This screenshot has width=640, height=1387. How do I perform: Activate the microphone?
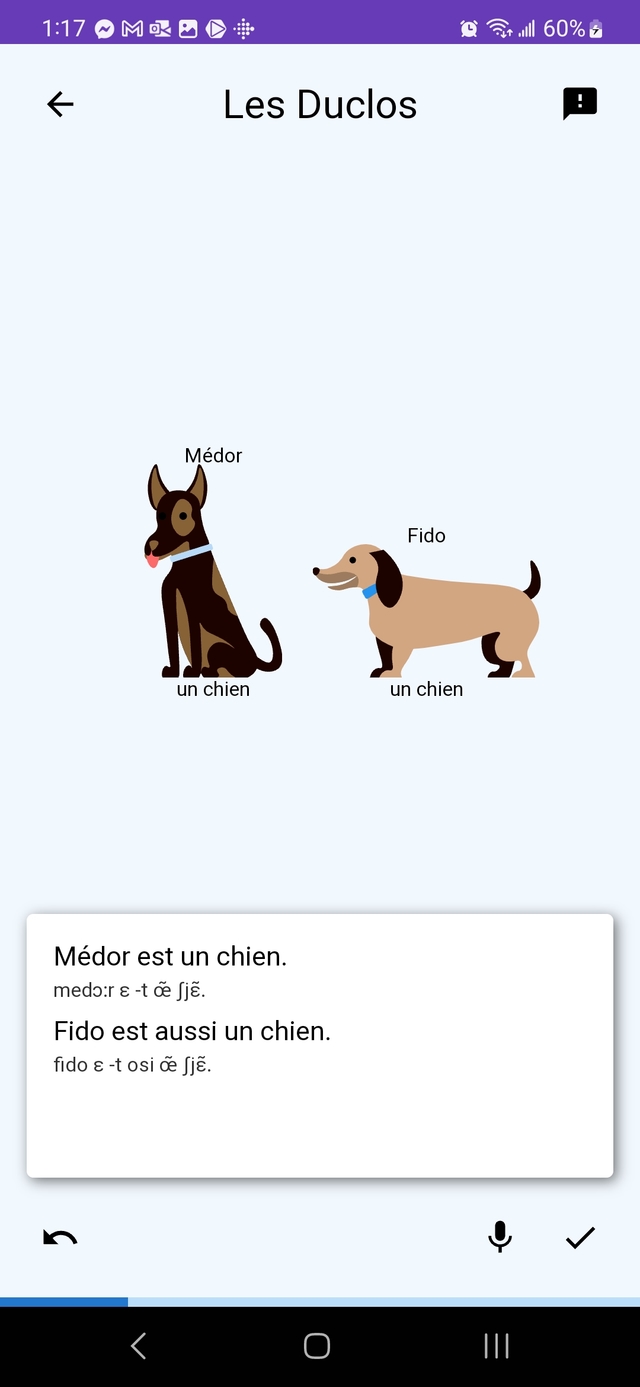click(x=500, y=1238)
